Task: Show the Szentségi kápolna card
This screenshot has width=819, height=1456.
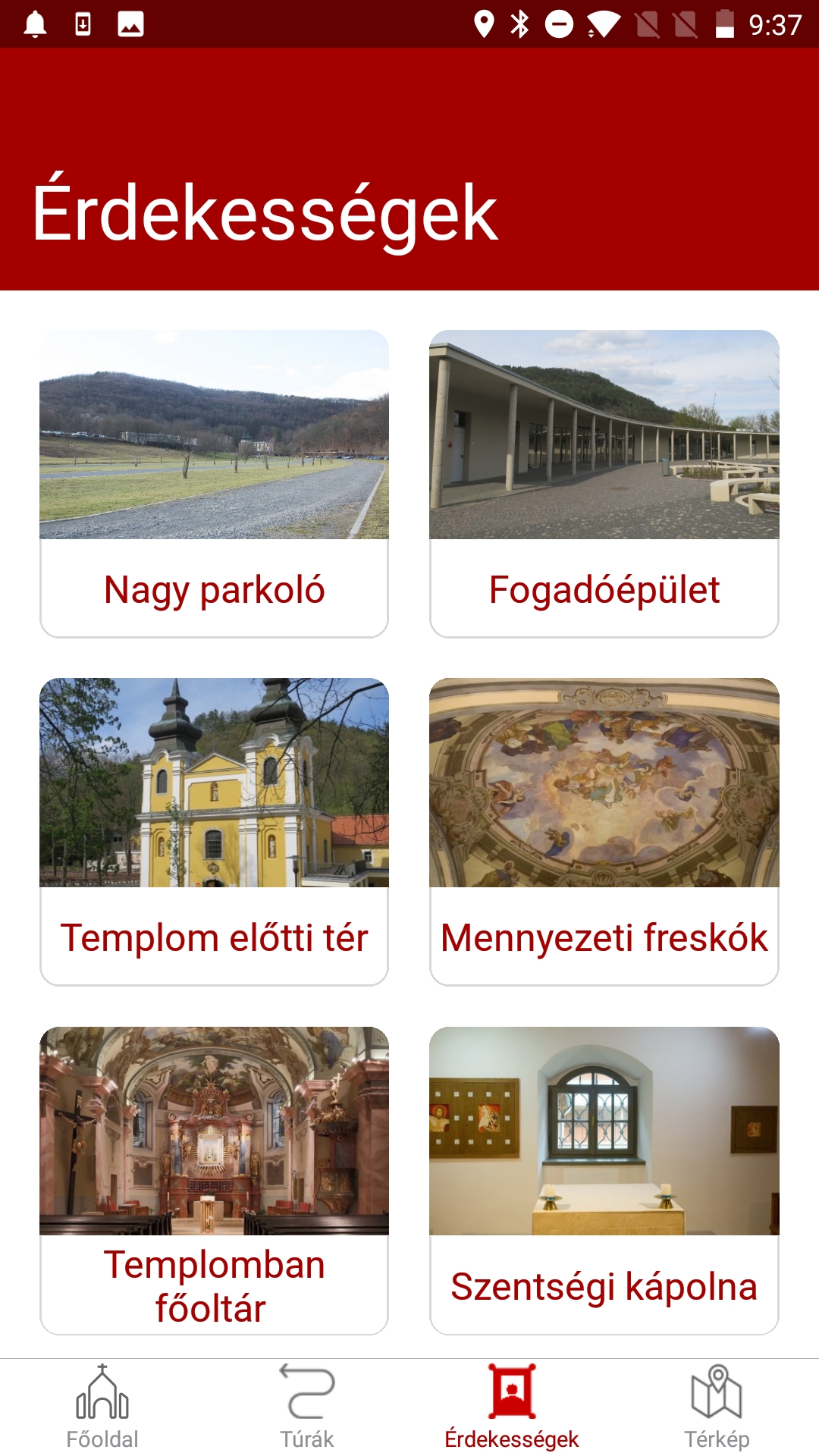Action: [604, 1179]
